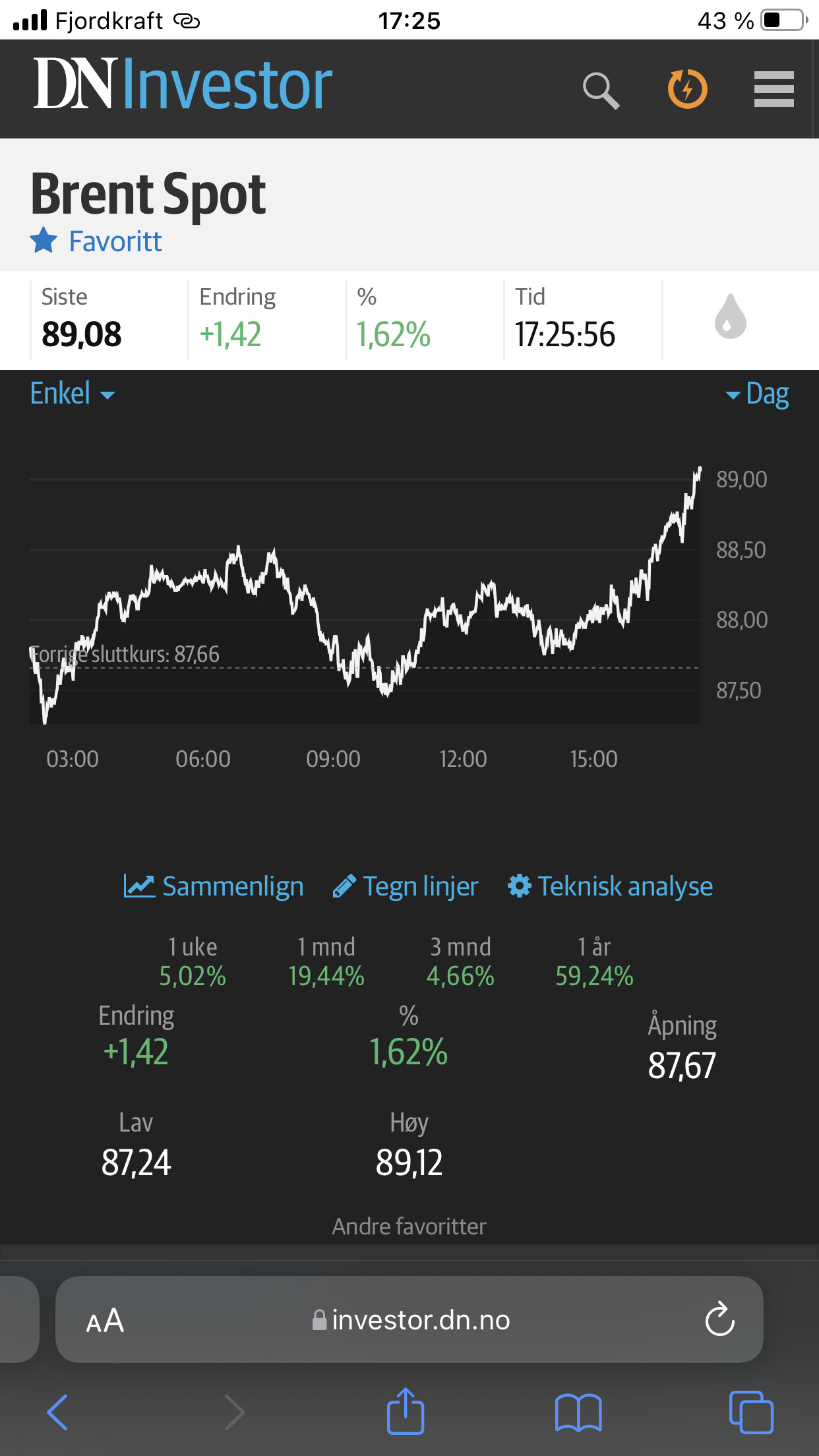This screenshot has width=819, height=1456.
Task: Open Safari AA reader options
Action: [106, 1321]
